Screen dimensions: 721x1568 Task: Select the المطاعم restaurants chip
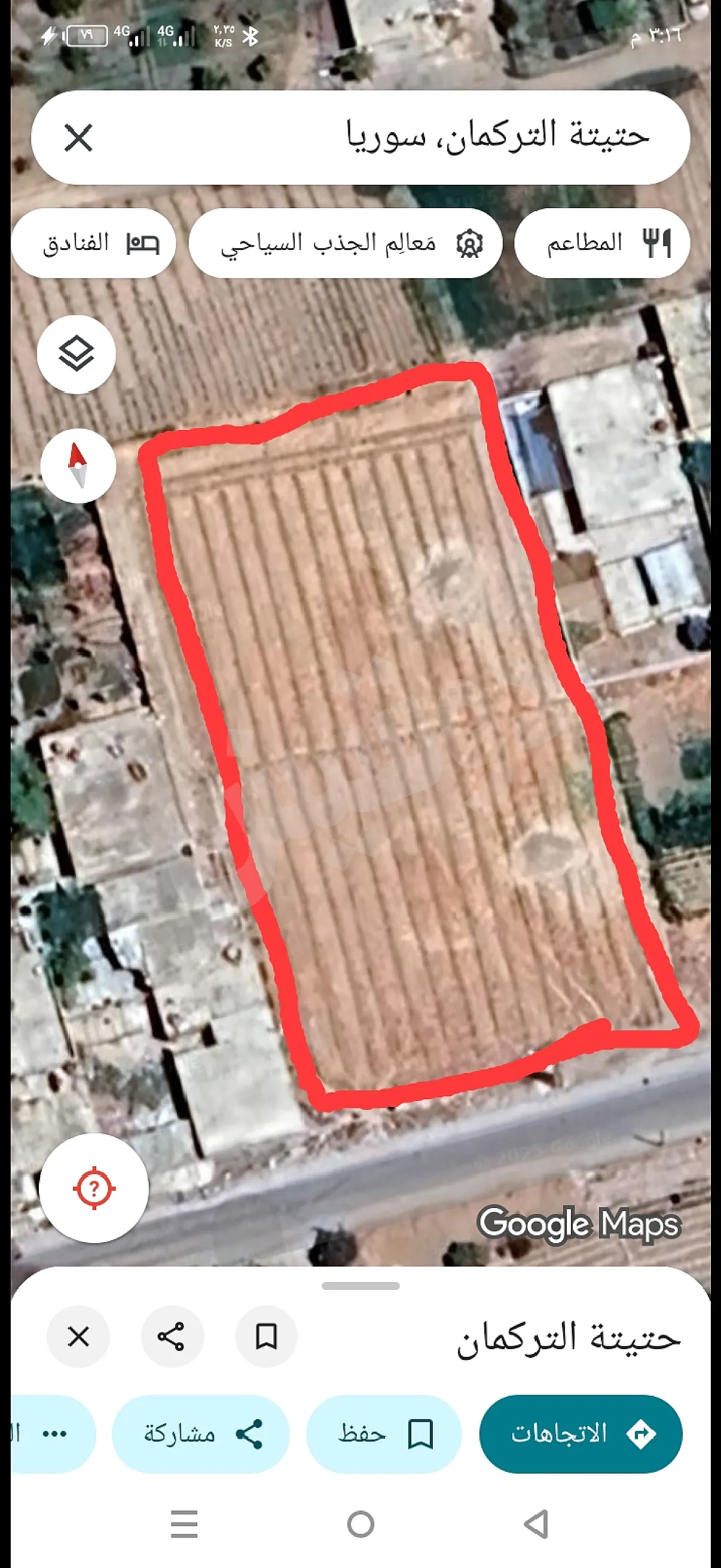pos(602,243)
